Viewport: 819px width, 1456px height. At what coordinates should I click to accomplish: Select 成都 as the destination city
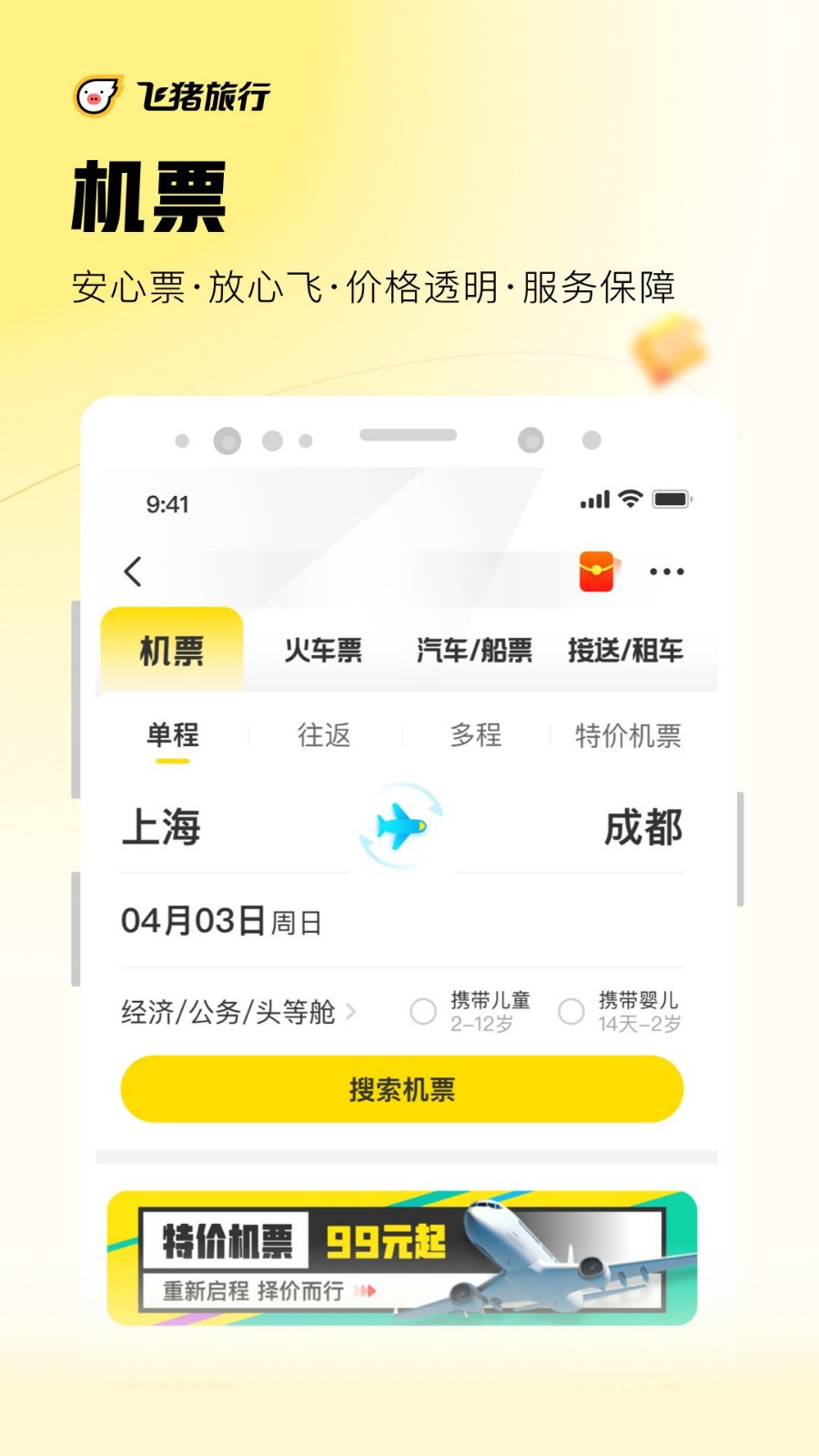pyautogui.click(x=644, y=828)
